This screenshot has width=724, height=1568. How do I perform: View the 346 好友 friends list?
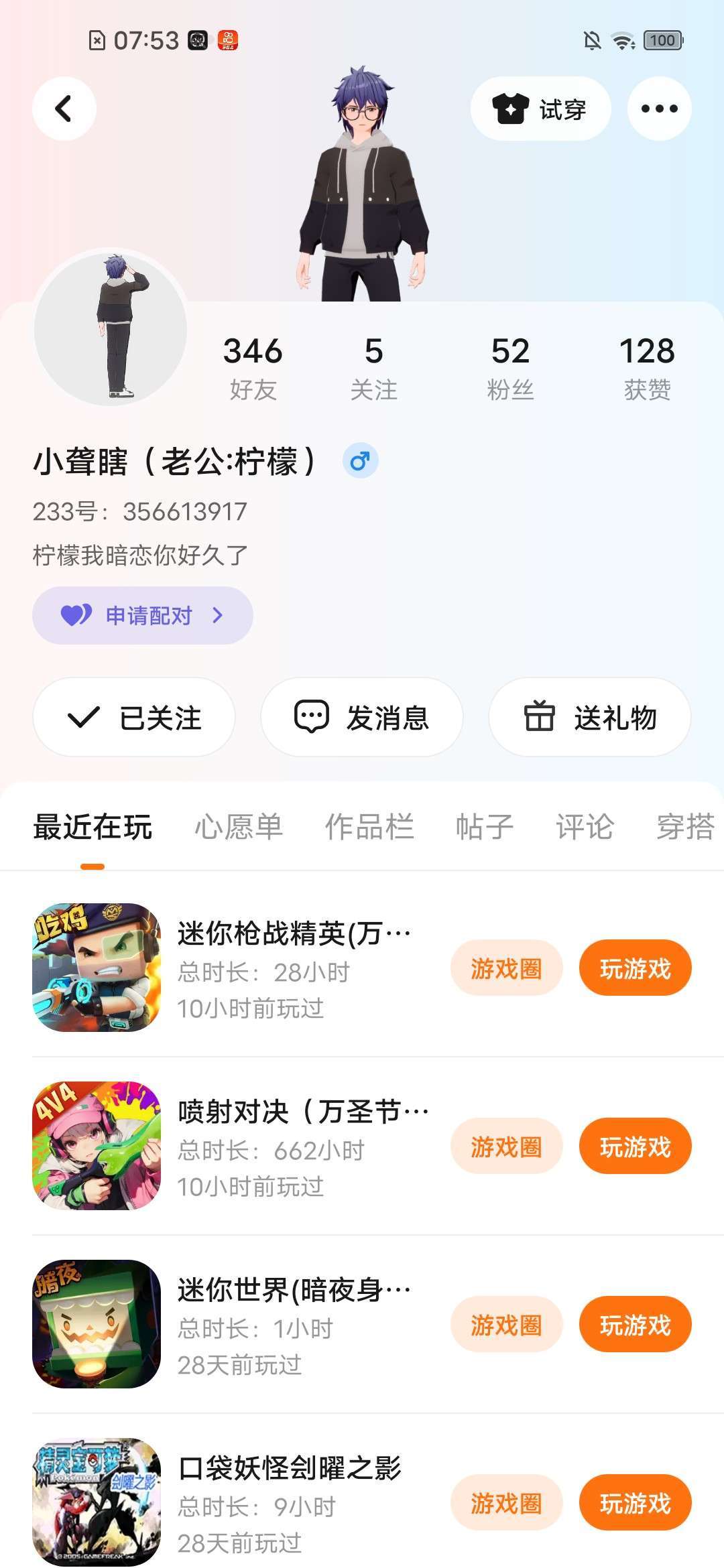253,367
